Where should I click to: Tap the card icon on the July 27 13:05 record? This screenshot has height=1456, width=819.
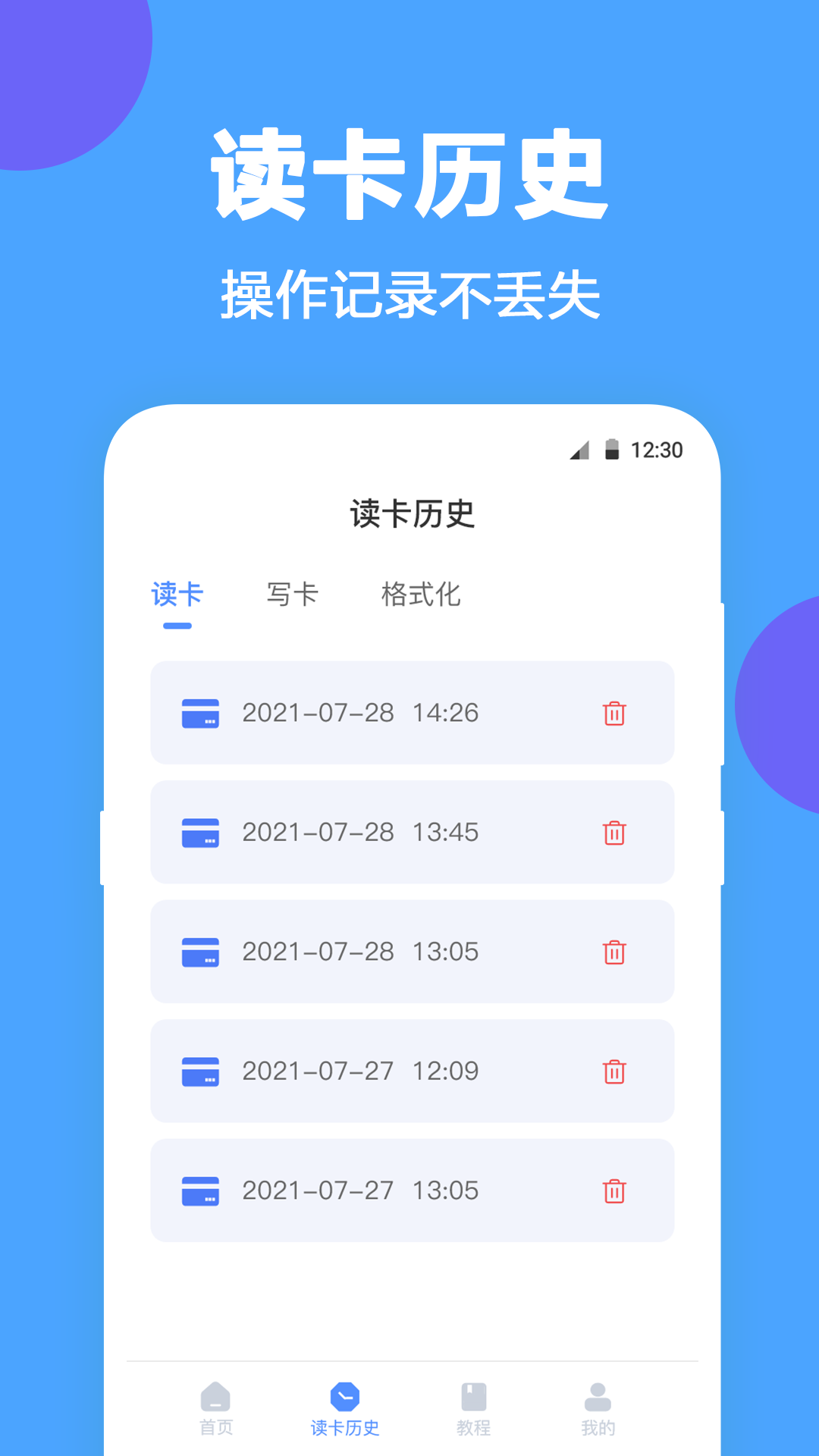[x=201, y=1191]
